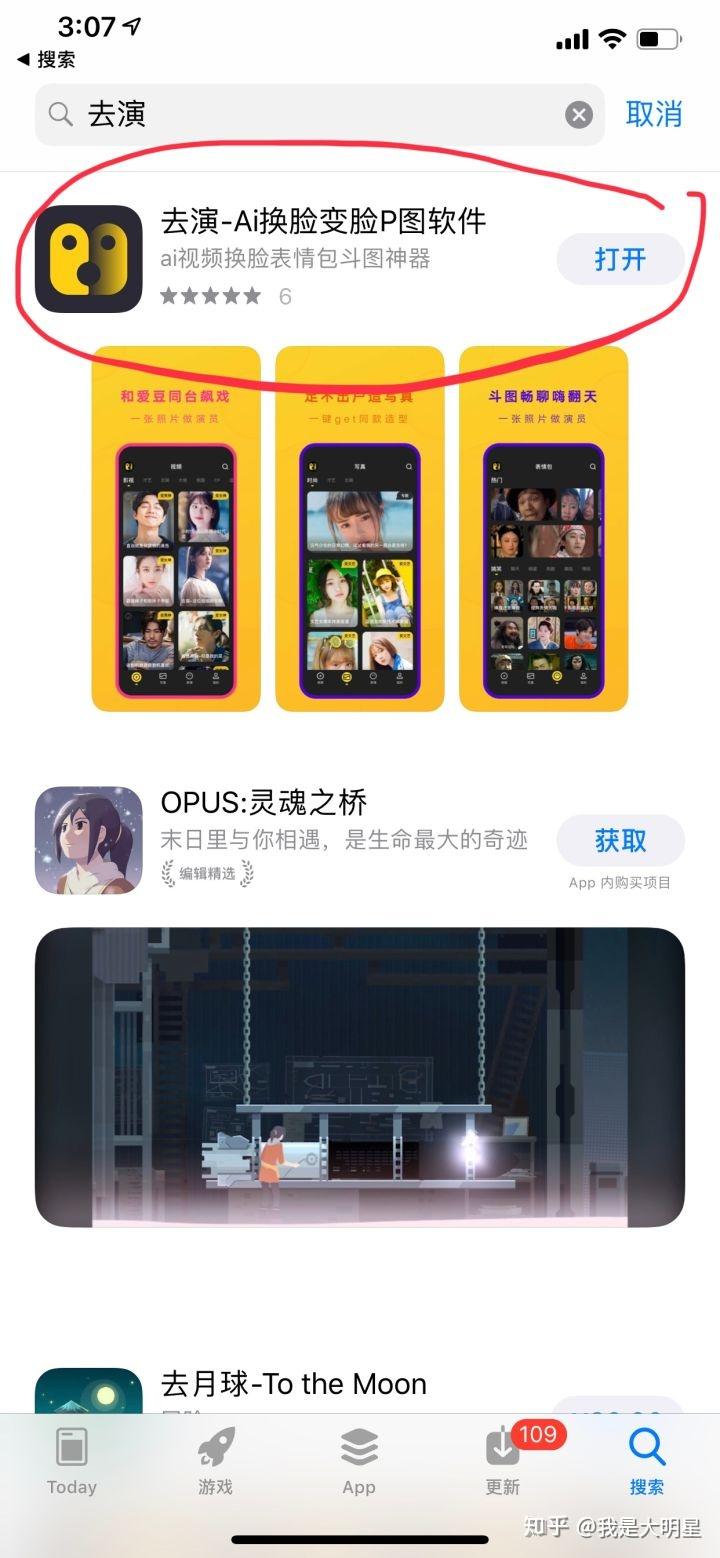Image resolution: width=720 pixels, height=1558 pixels.
Task: Select the 搜索 tab
Action: [647, 1462]
